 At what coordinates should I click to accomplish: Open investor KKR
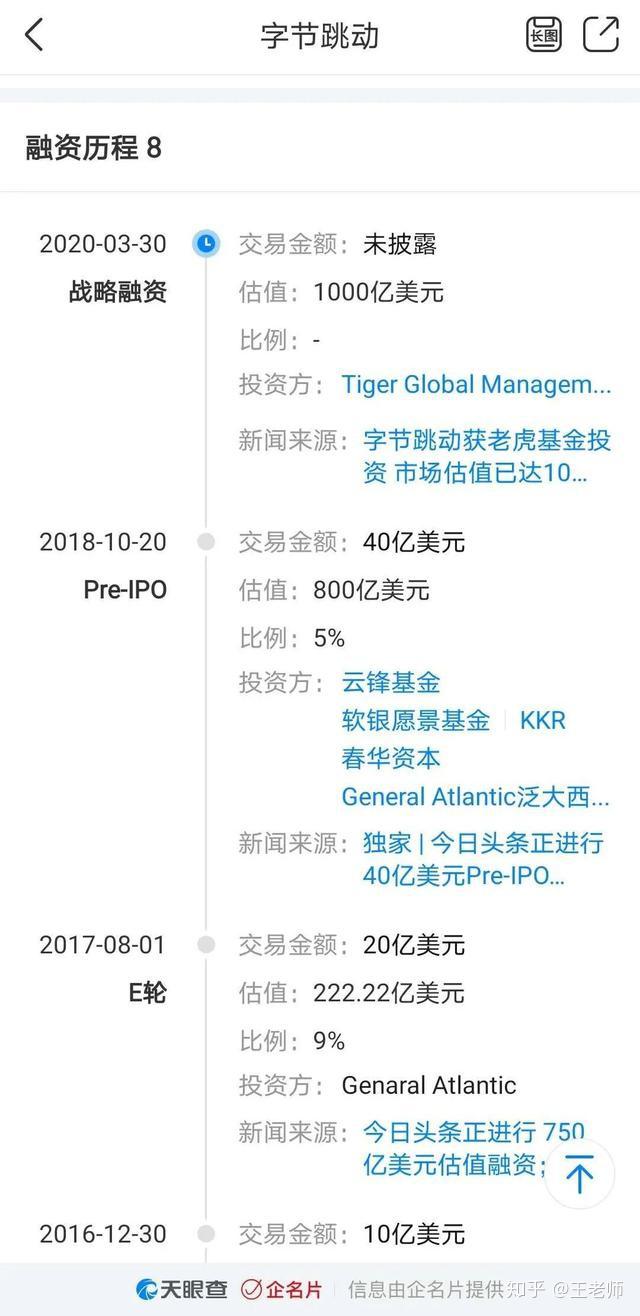coord(543,721)
